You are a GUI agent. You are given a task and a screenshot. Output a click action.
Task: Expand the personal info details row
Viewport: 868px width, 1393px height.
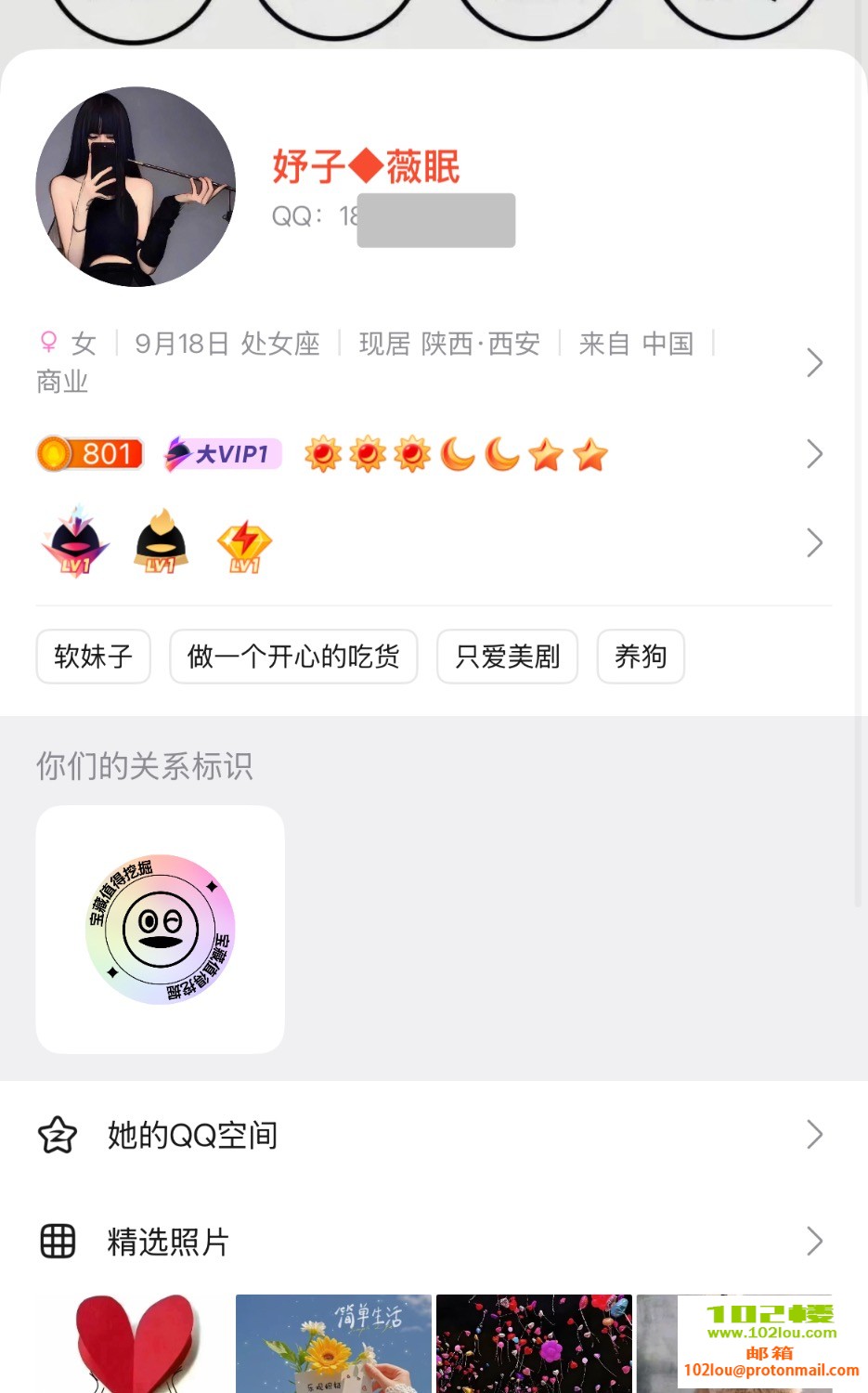pos(813,362)
